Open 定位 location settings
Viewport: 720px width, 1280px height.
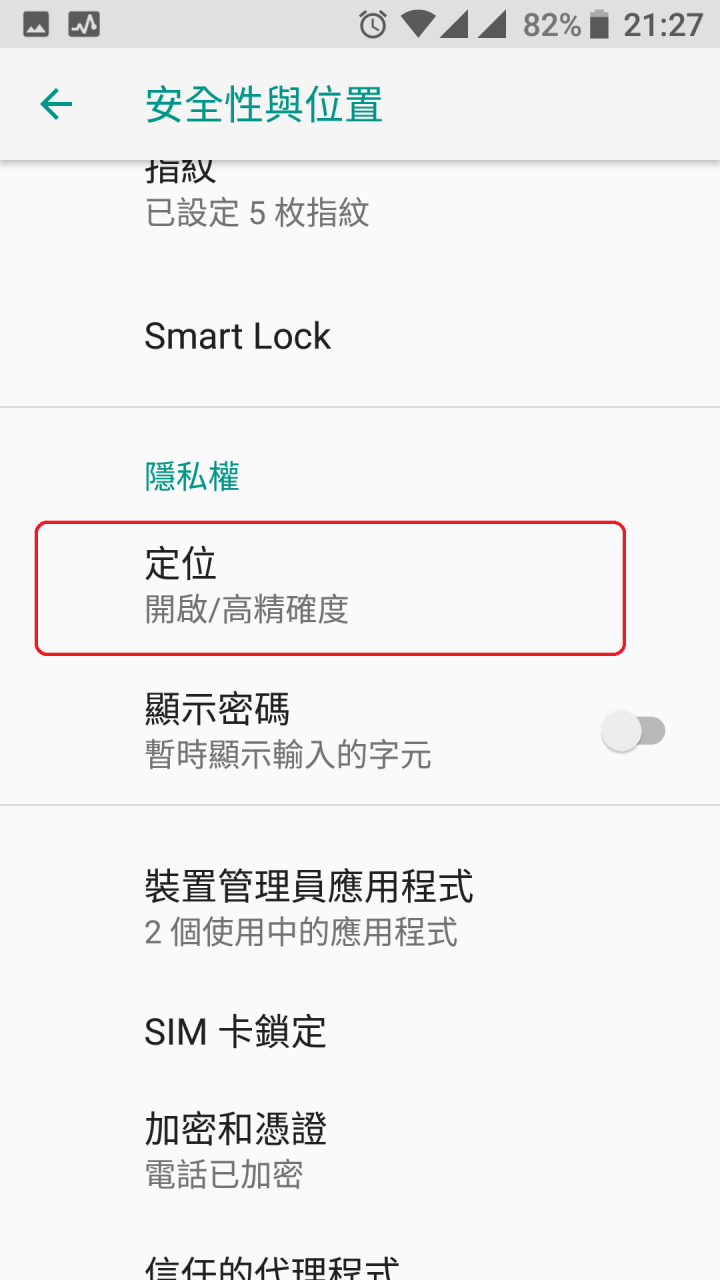point(330,587)
